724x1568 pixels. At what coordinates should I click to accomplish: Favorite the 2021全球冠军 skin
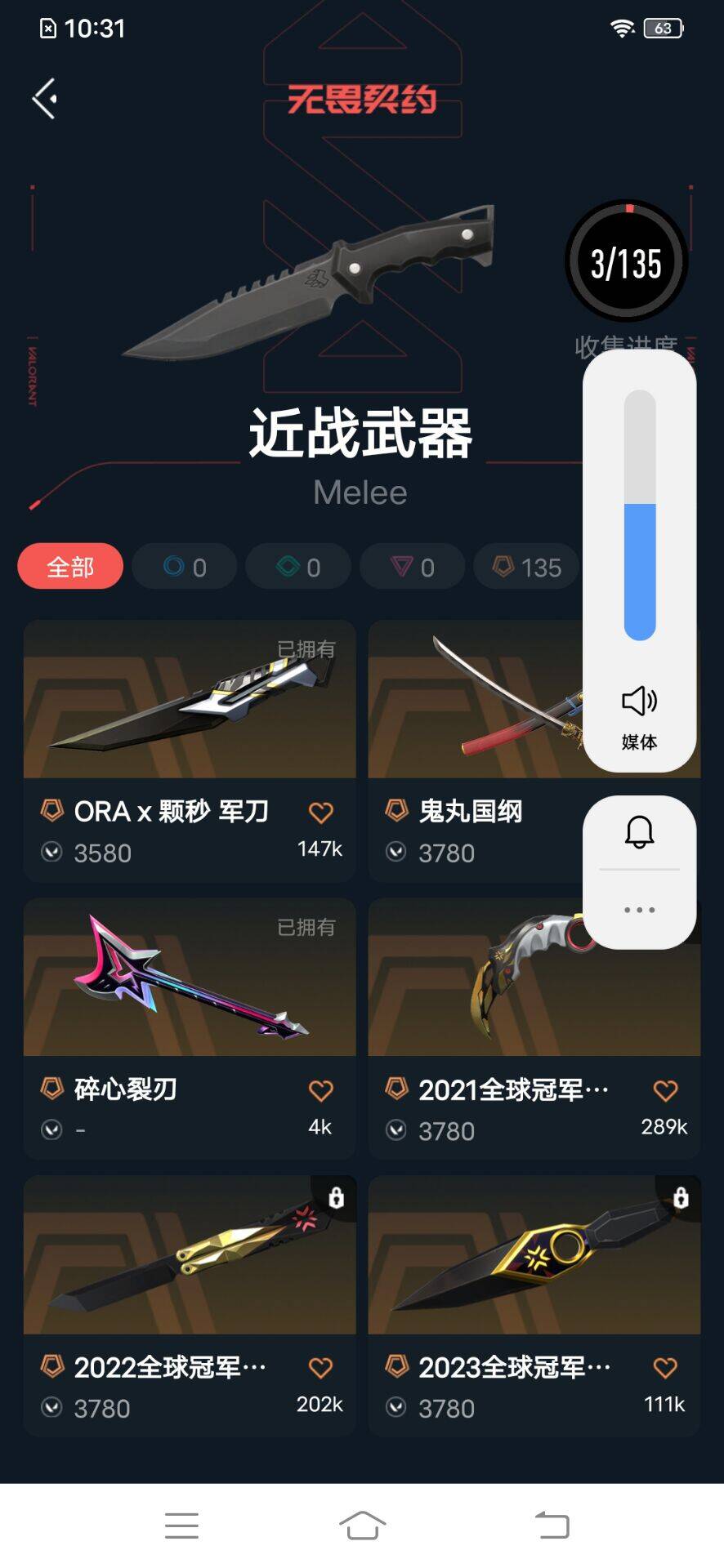(665, 1090)
